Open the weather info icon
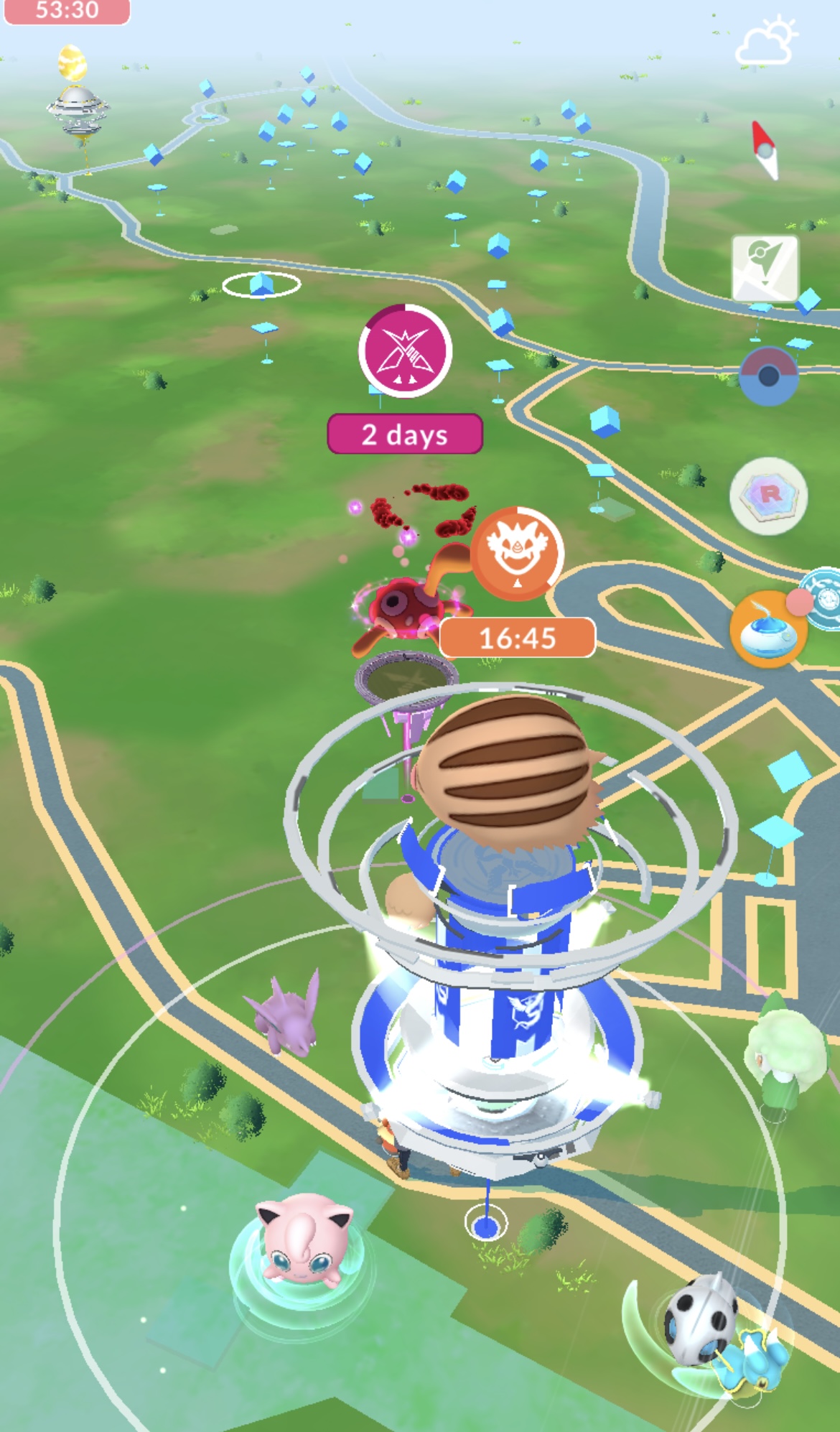Screen dimensions: 840x1432 765,43
